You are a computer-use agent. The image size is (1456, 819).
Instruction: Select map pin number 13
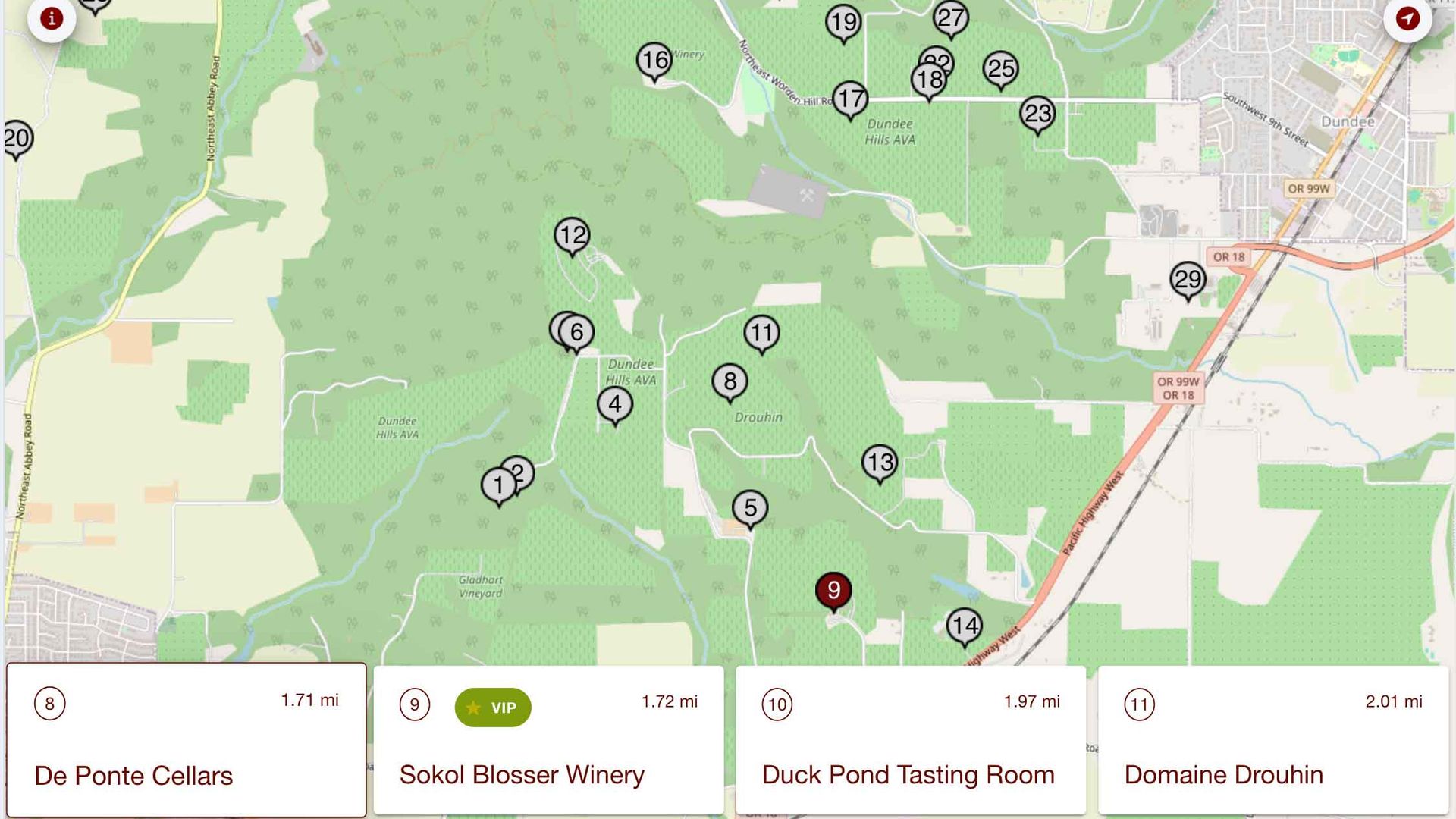tap(880, 462)
